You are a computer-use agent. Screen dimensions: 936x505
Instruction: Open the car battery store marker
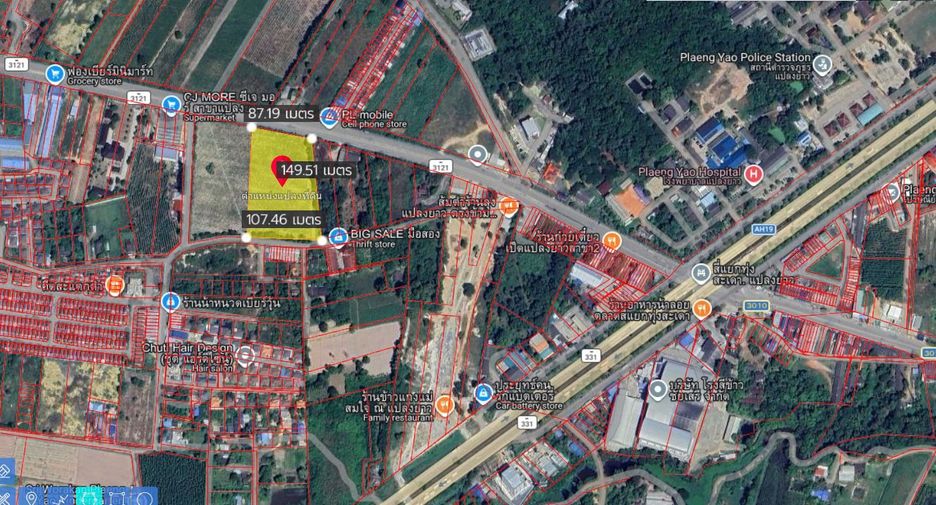(484, 393)
